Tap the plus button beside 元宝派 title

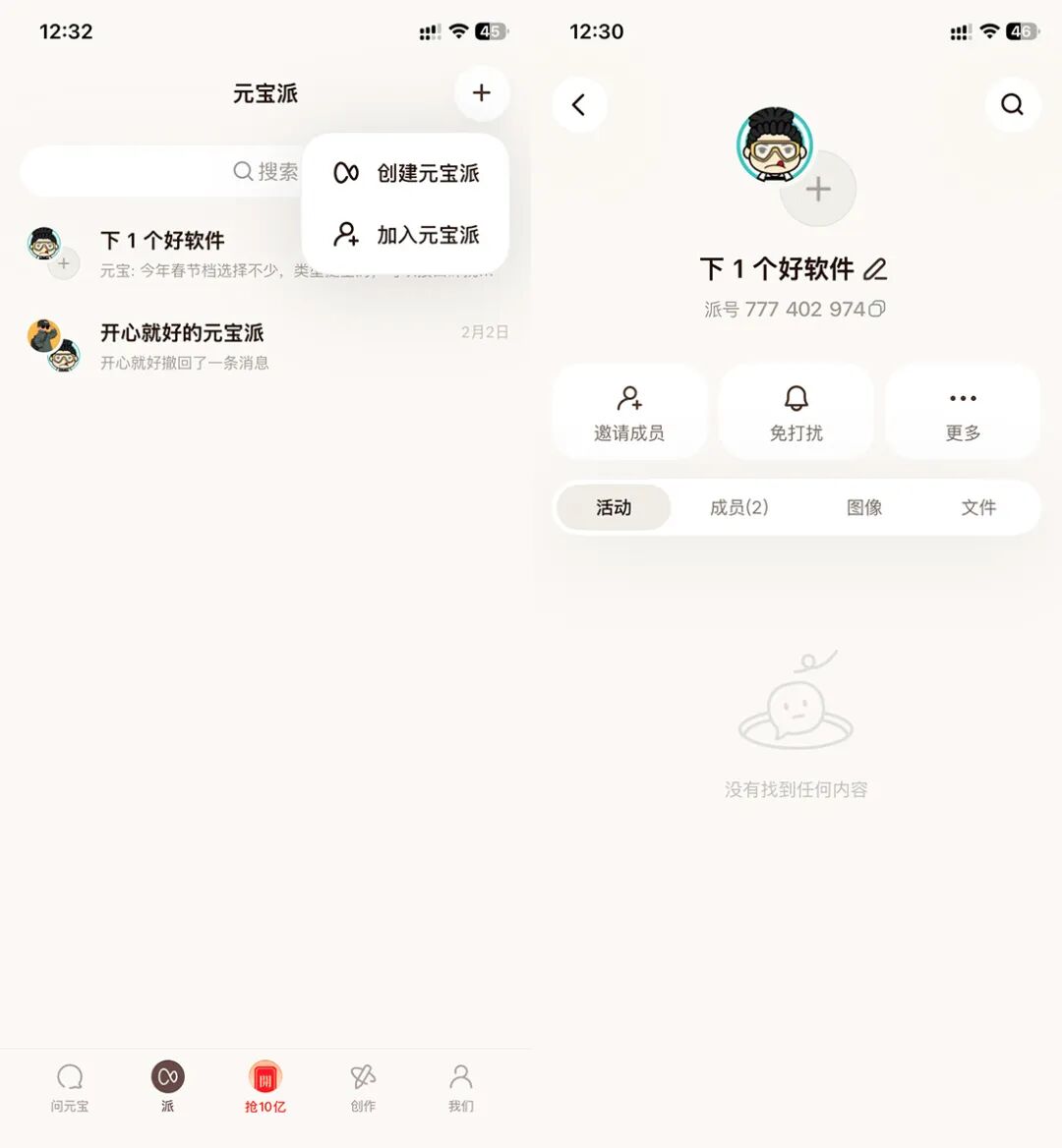click(481, 93)
